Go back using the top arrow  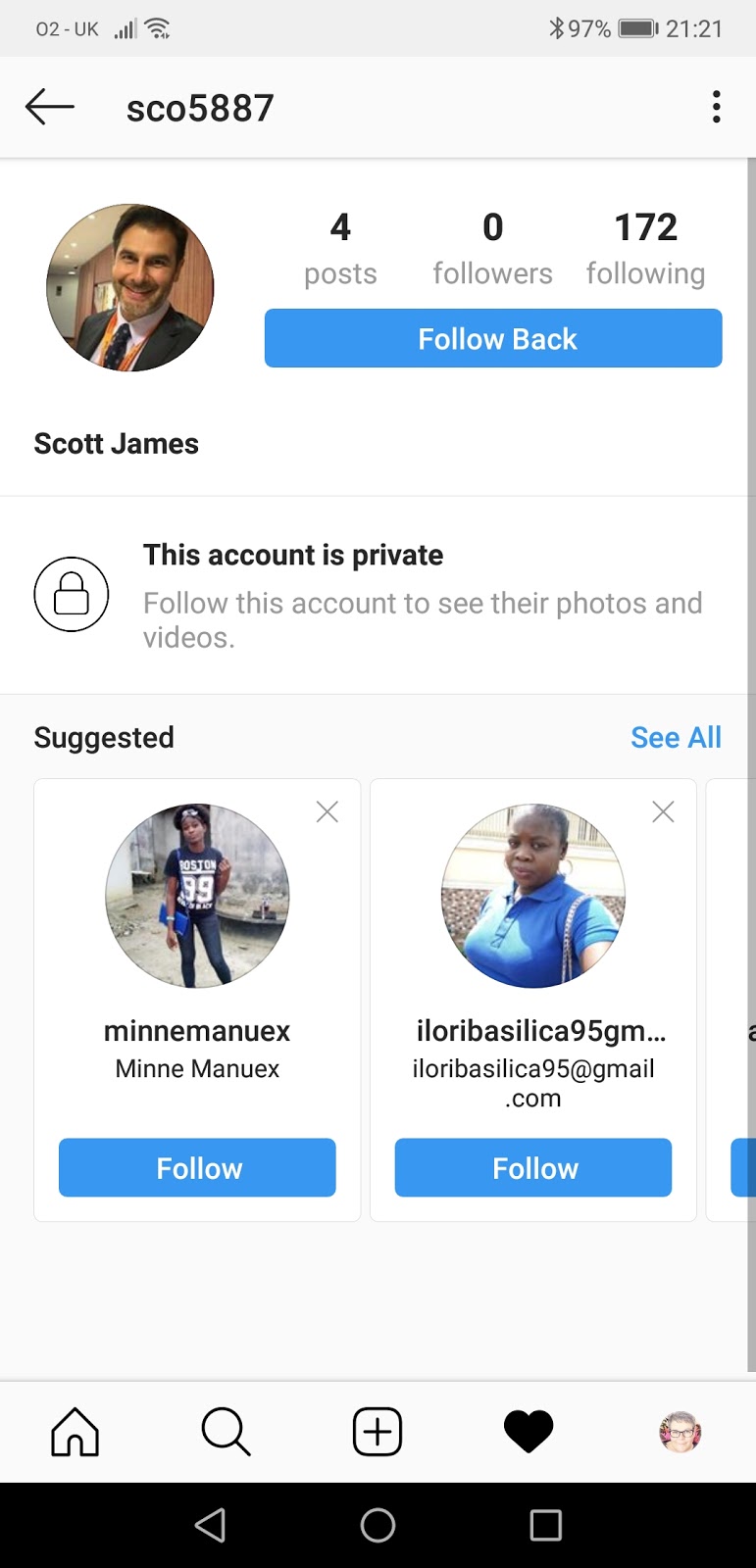point(49,107)
